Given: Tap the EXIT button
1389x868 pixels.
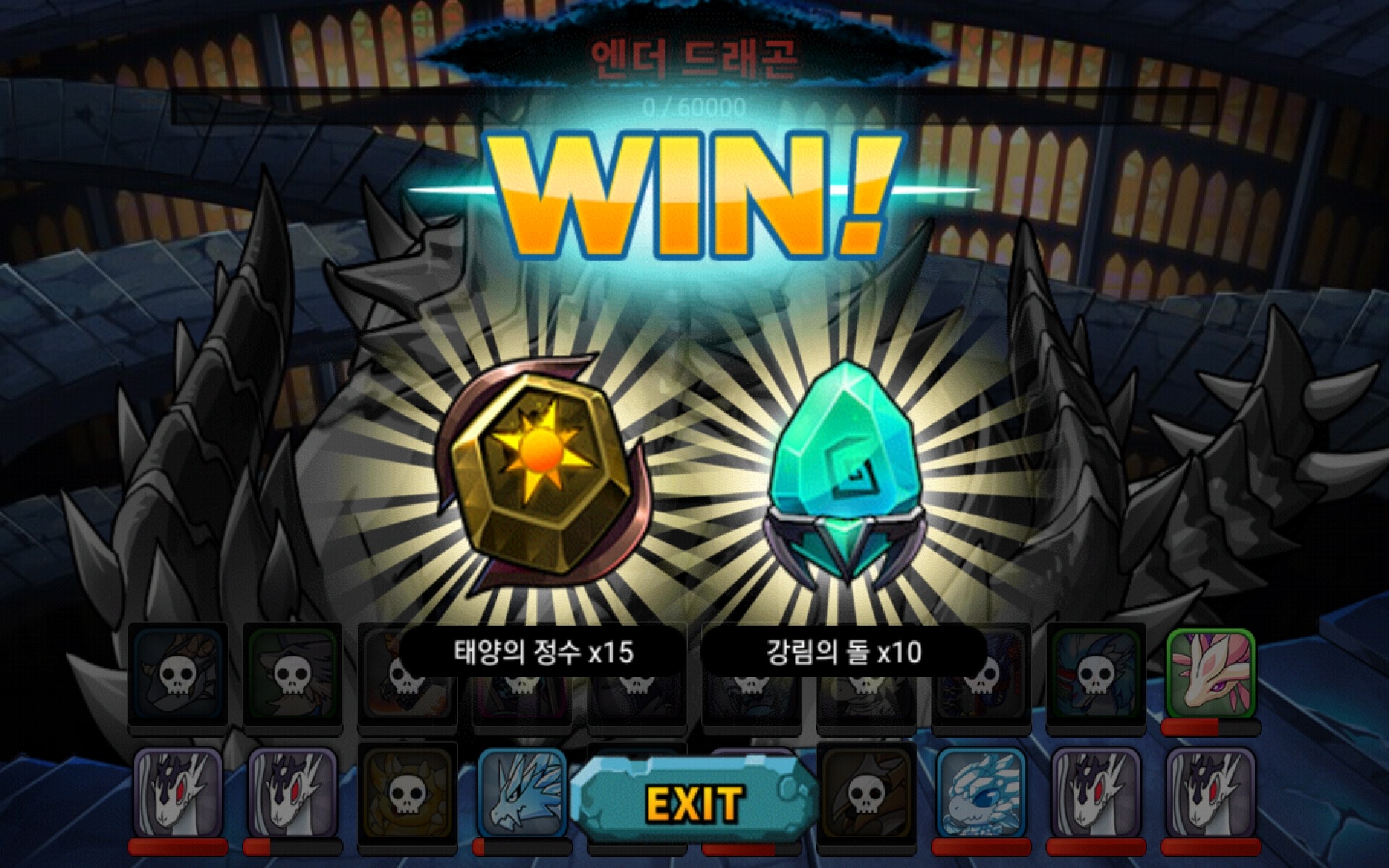Looking at the screenshot, I should (693, 803).
